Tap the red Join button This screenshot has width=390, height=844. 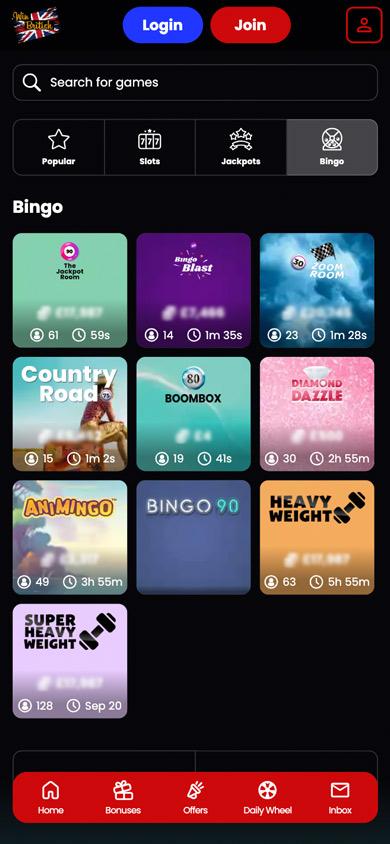pyautogui.click(x=250, y=25)
